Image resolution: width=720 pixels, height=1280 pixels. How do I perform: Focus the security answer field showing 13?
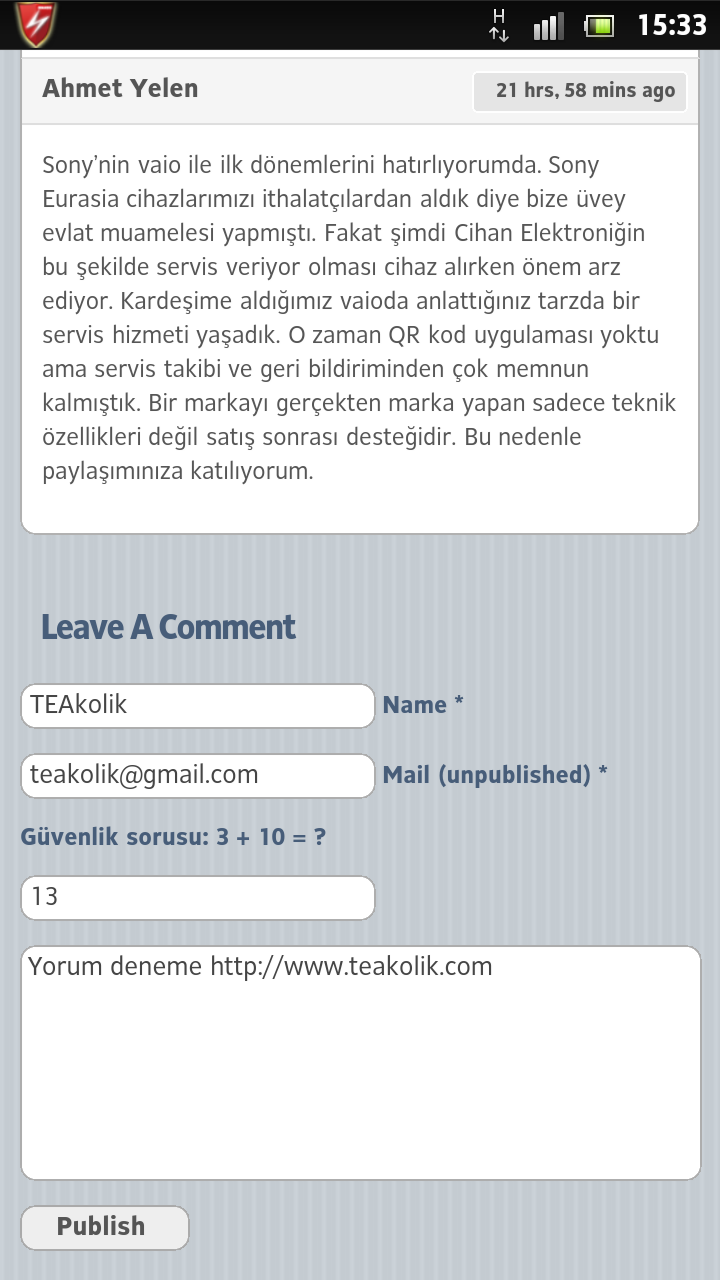(x=197, y=897)
